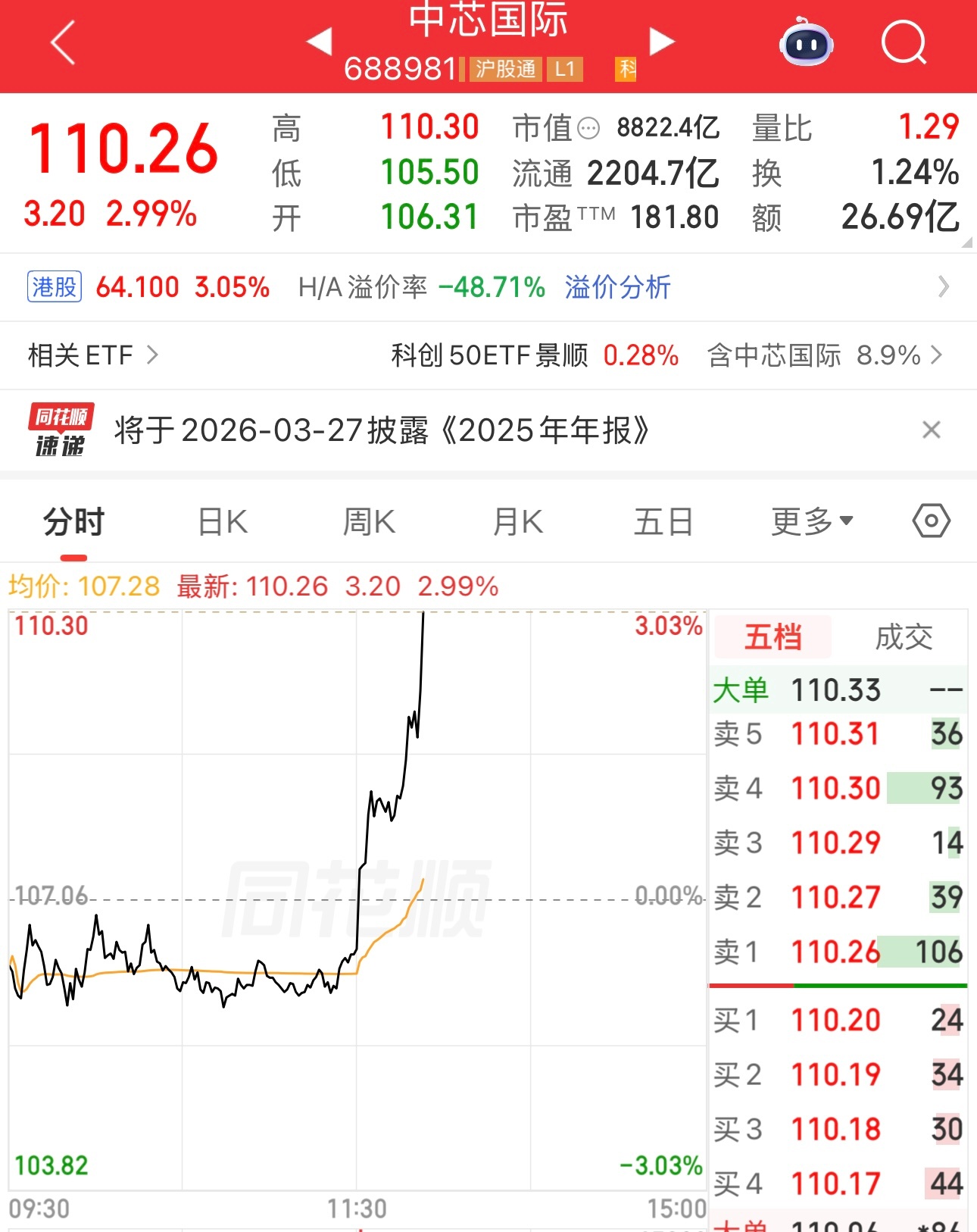Click the 同花顺速递 news badge icon

point(57,430)
